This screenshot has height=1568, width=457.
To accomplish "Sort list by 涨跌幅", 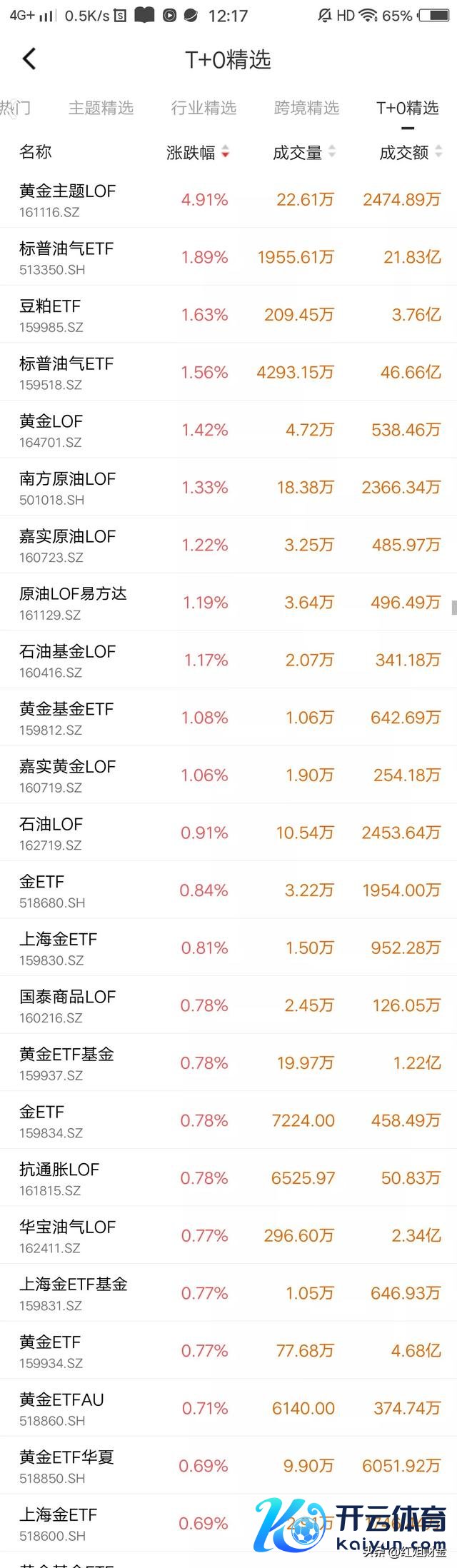I will click(198, 152).
